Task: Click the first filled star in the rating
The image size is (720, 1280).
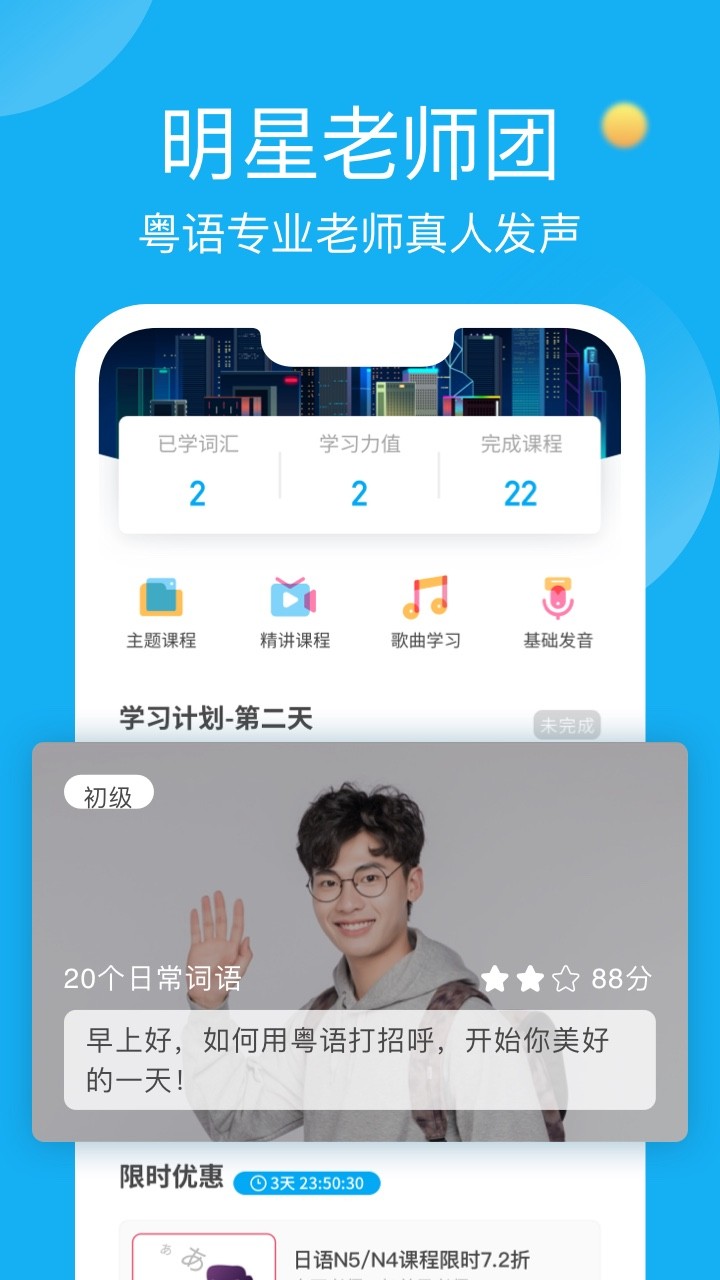Action: (x=493, y=980)
